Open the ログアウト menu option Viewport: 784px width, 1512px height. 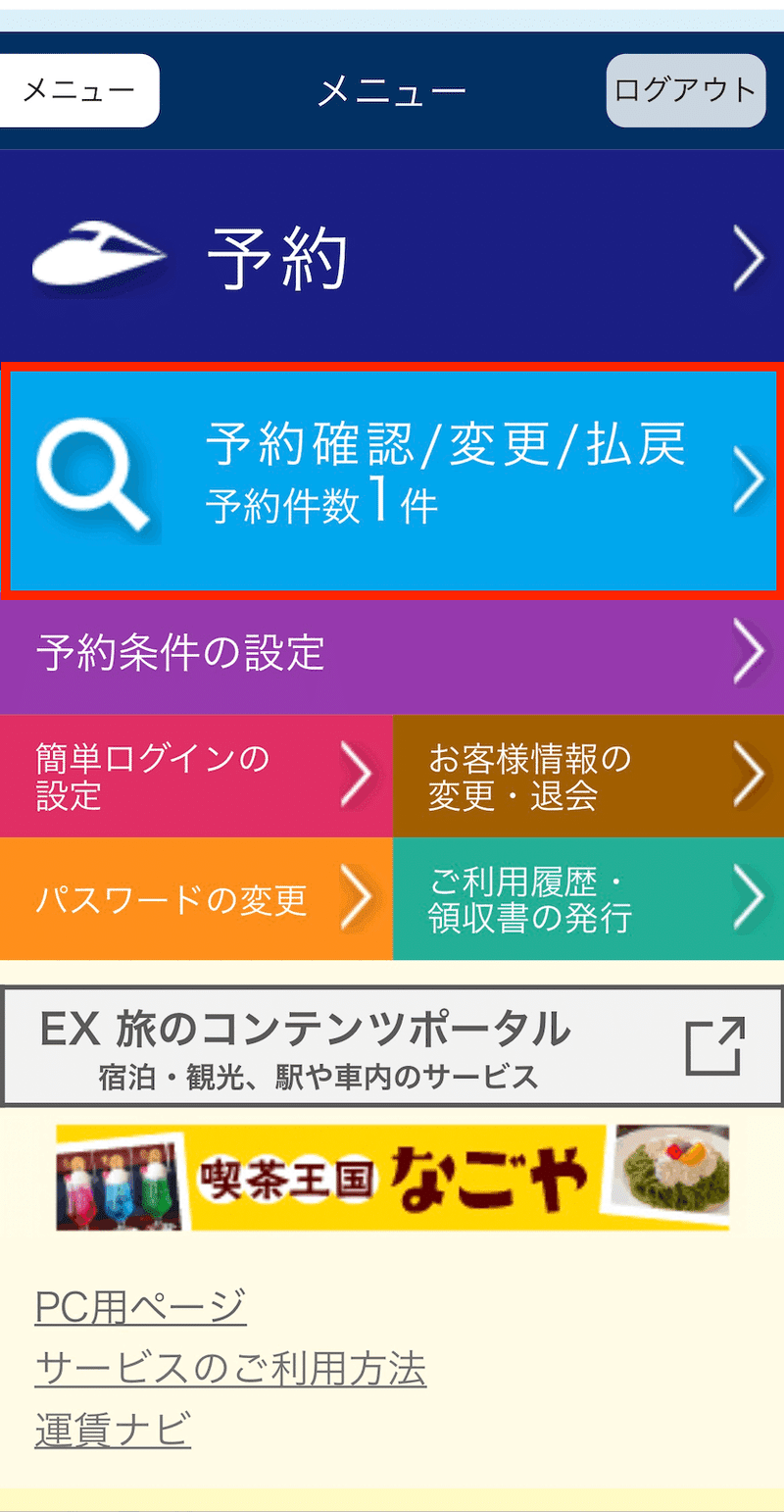(x=684, y=90)
